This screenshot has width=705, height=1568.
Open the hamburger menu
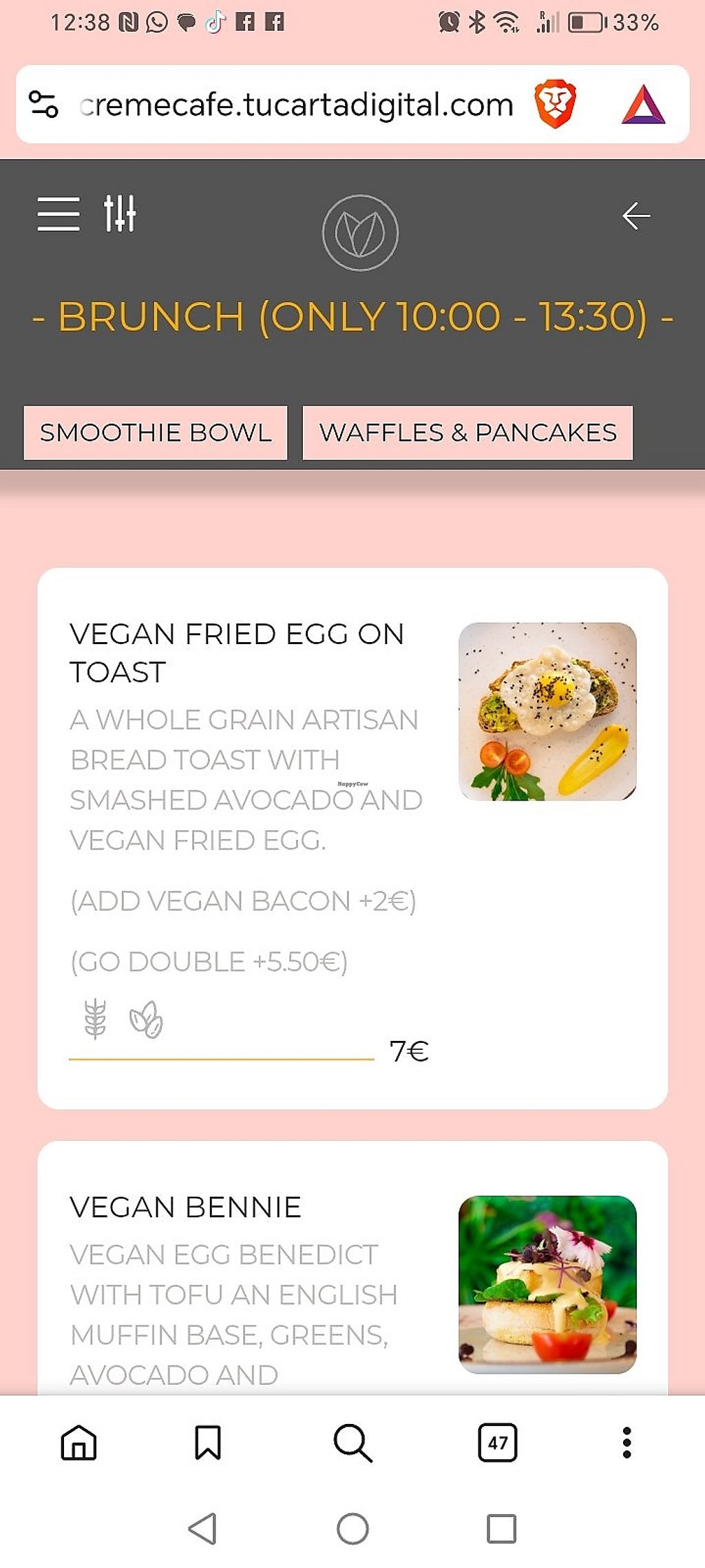tap(59, 214)
